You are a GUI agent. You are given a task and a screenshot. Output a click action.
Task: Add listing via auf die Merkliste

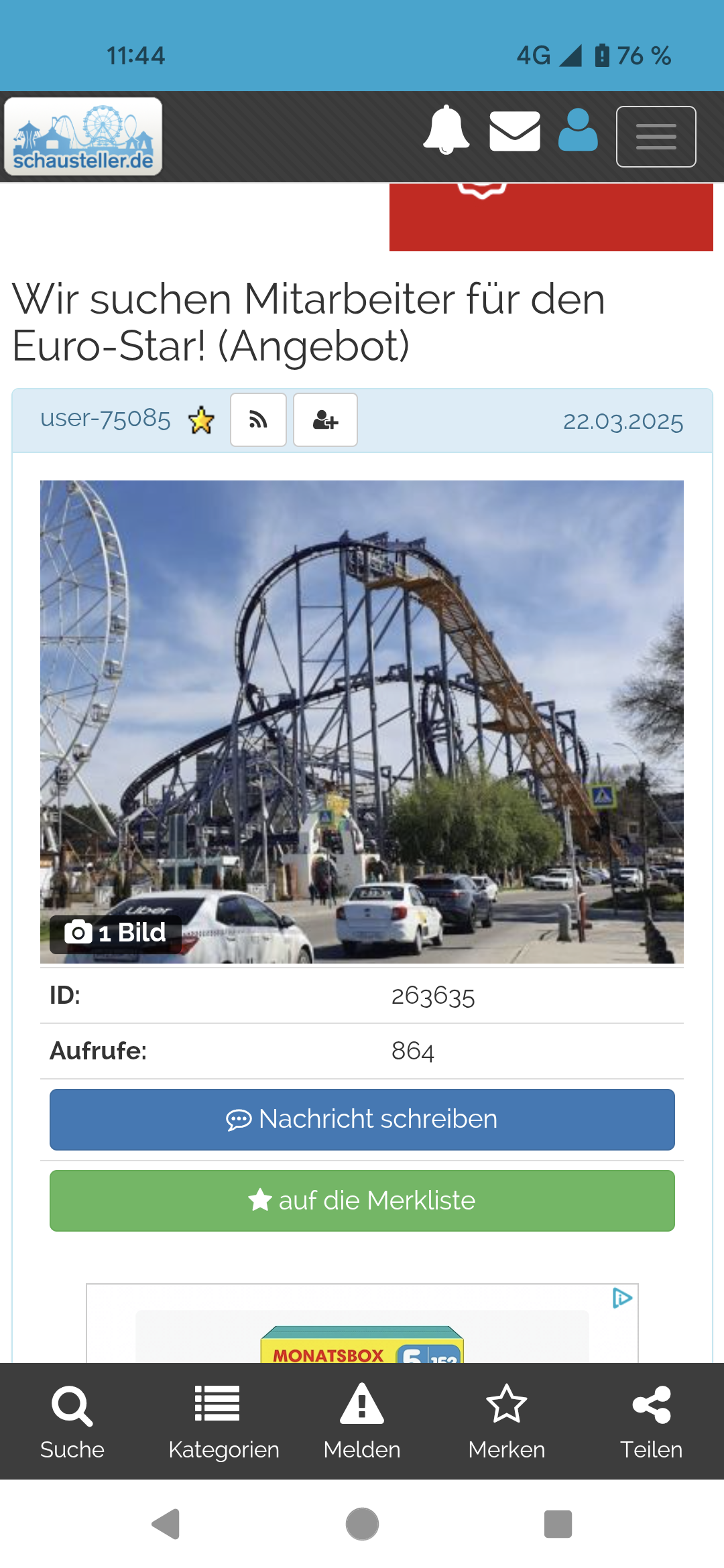click(x=362, y=1201)
